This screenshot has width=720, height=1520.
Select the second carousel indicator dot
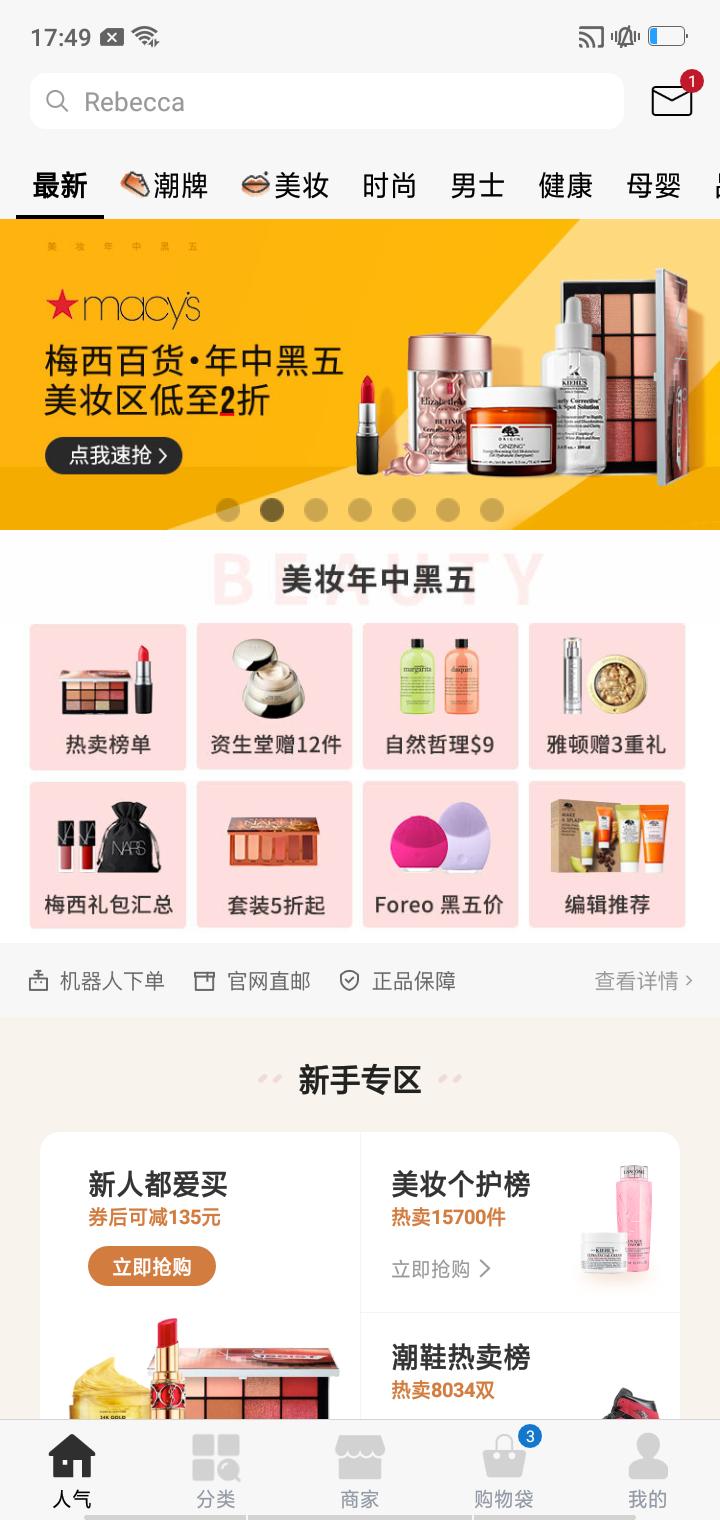click(x=272, y=510)
